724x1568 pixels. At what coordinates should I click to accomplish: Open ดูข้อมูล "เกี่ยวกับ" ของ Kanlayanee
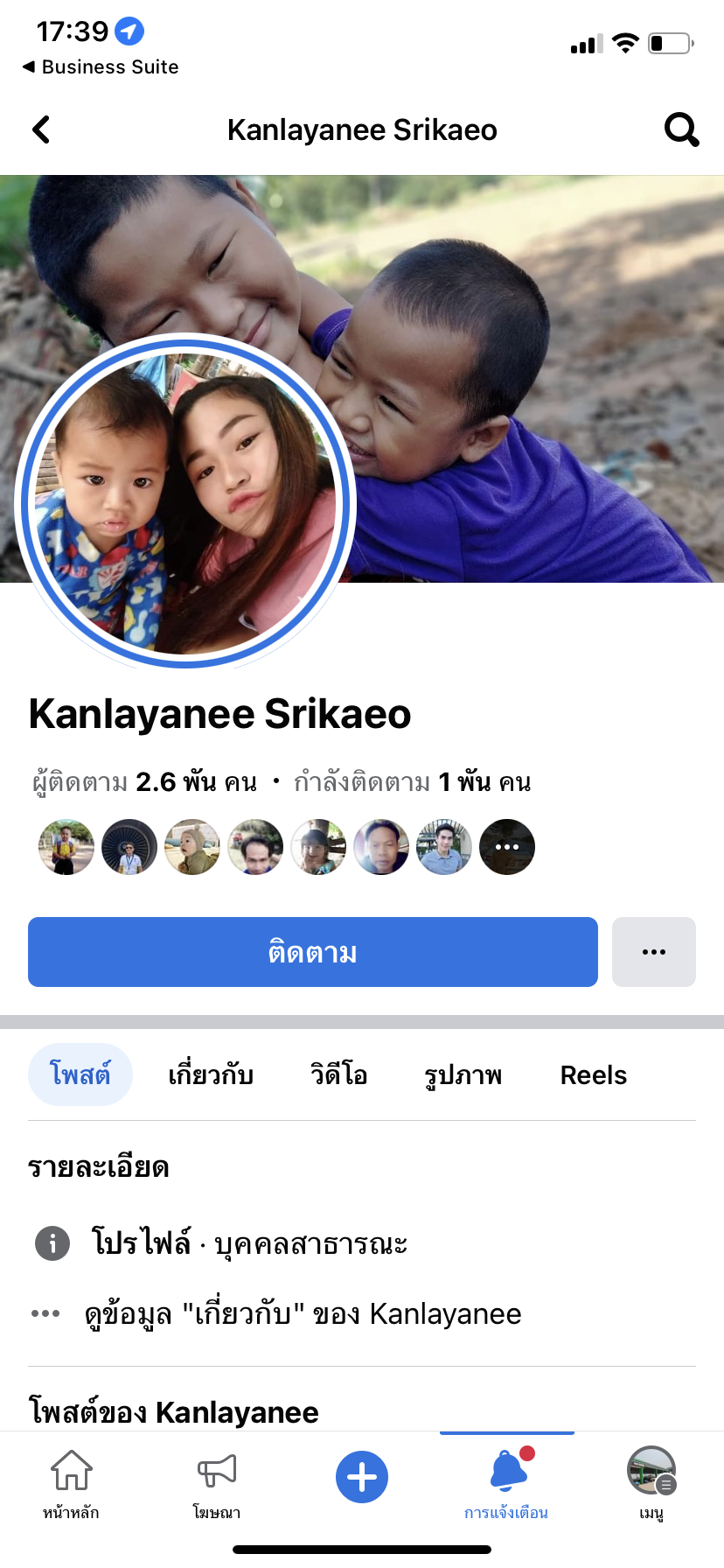click(302, 1313)
